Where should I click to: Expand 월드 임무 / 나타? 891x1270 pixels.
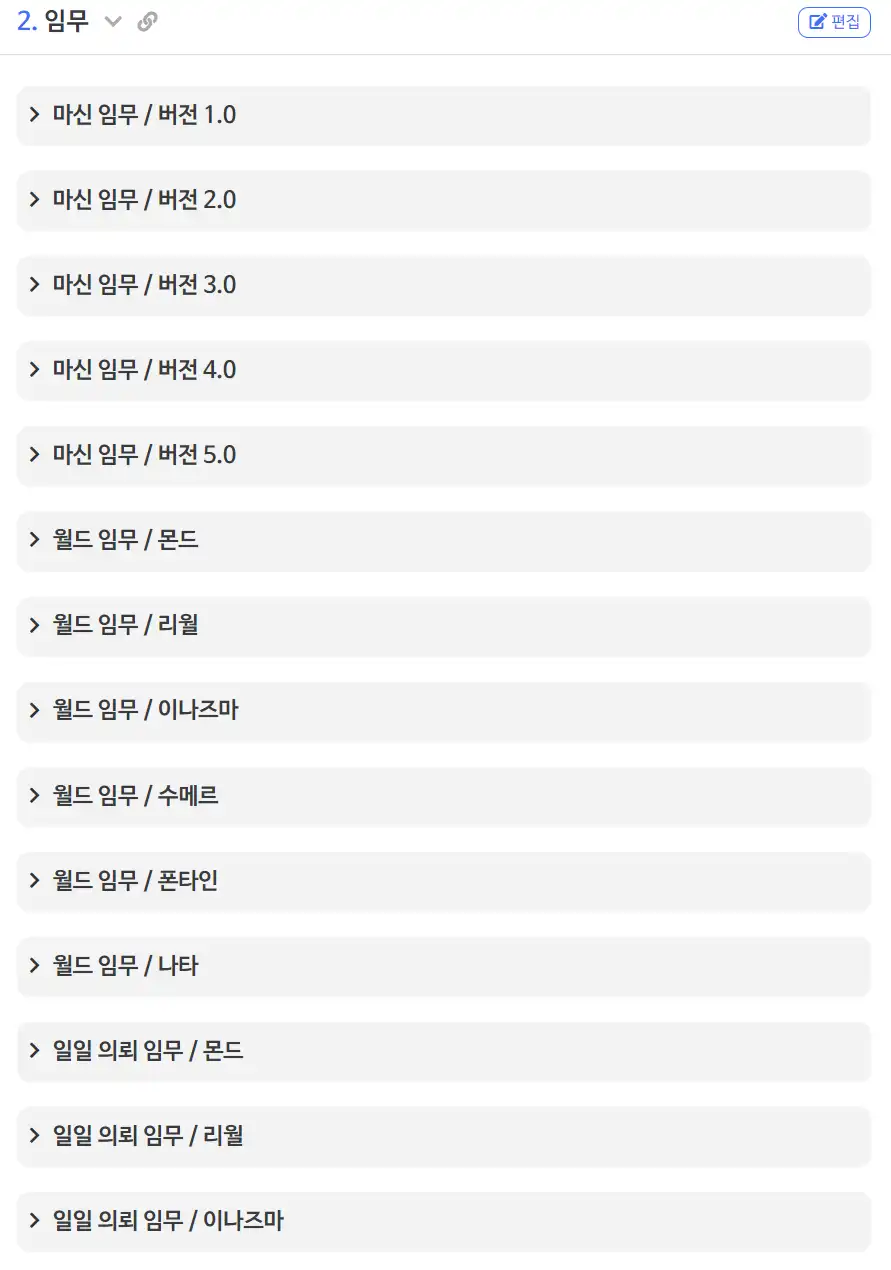click(x=125, y=966)
